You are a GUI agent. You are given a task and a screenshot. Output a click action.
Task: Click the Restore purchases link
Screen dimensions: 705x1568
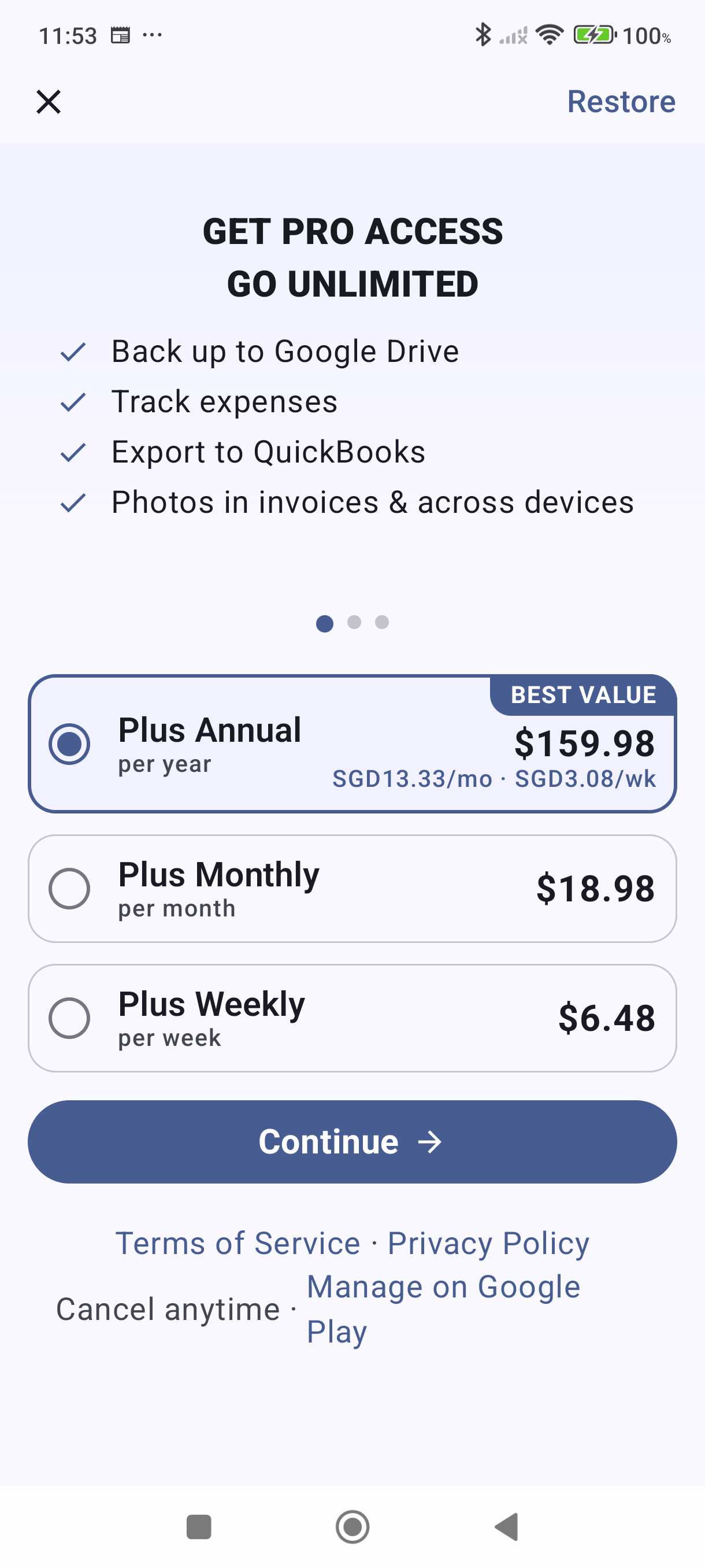621,101
